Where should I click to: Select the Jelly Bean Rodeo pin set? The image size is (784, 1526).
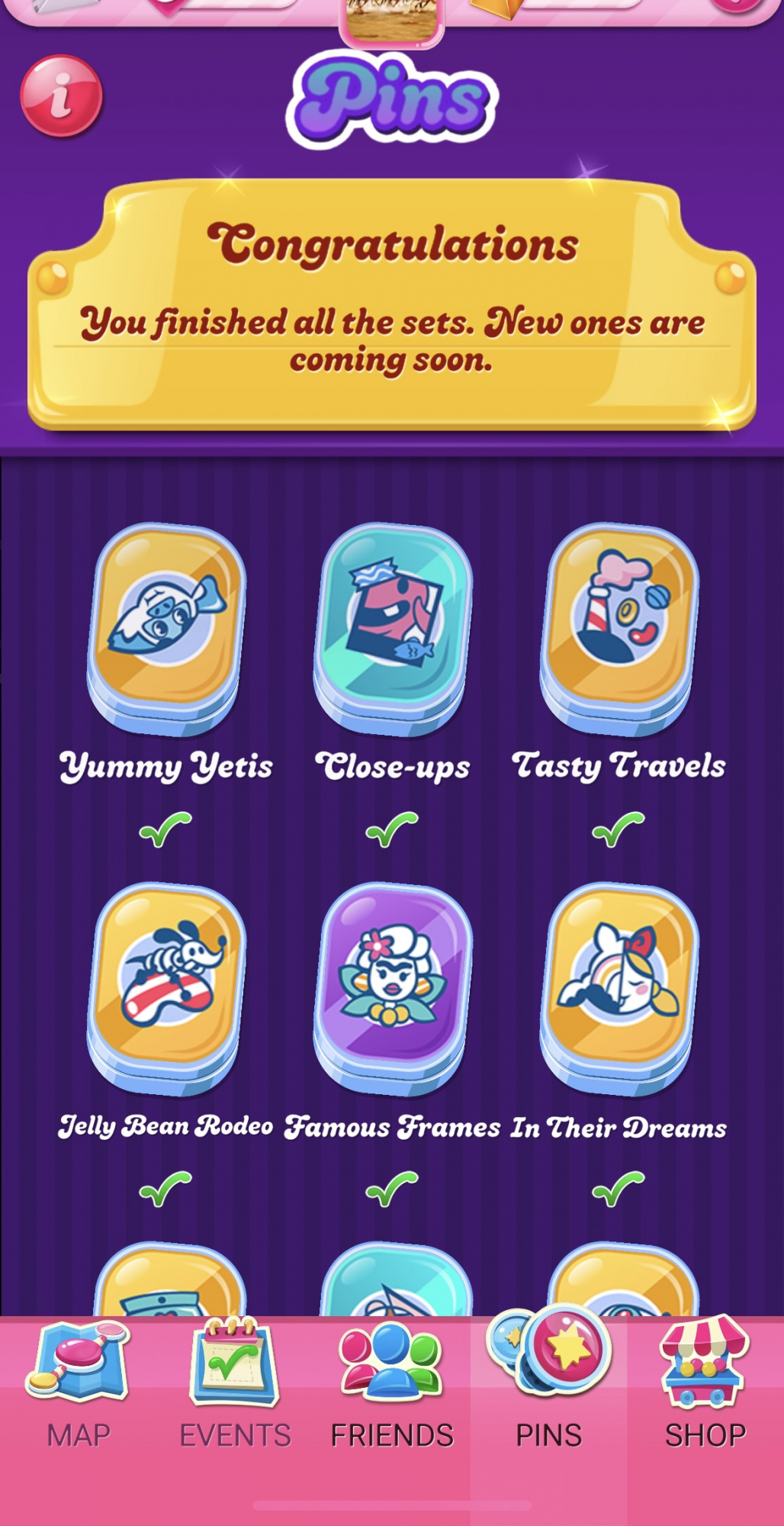166,989
